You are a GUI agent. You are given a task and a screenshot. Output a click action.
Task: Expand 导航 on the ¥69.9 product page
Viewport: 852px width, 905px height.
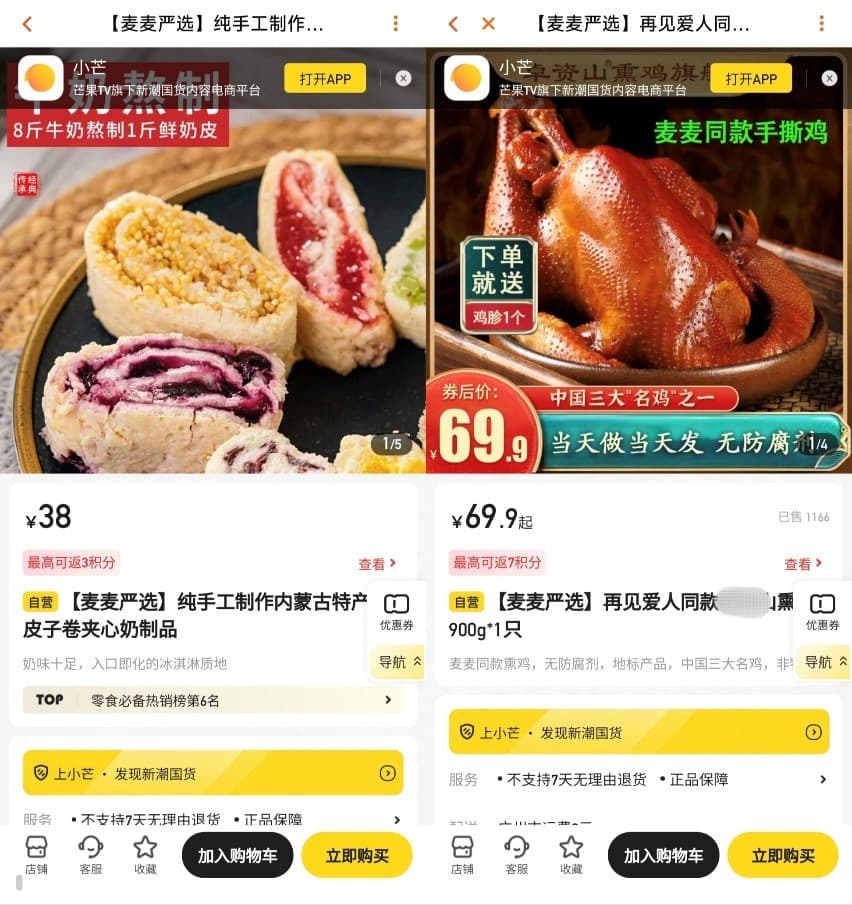click(x=825, y=662)
